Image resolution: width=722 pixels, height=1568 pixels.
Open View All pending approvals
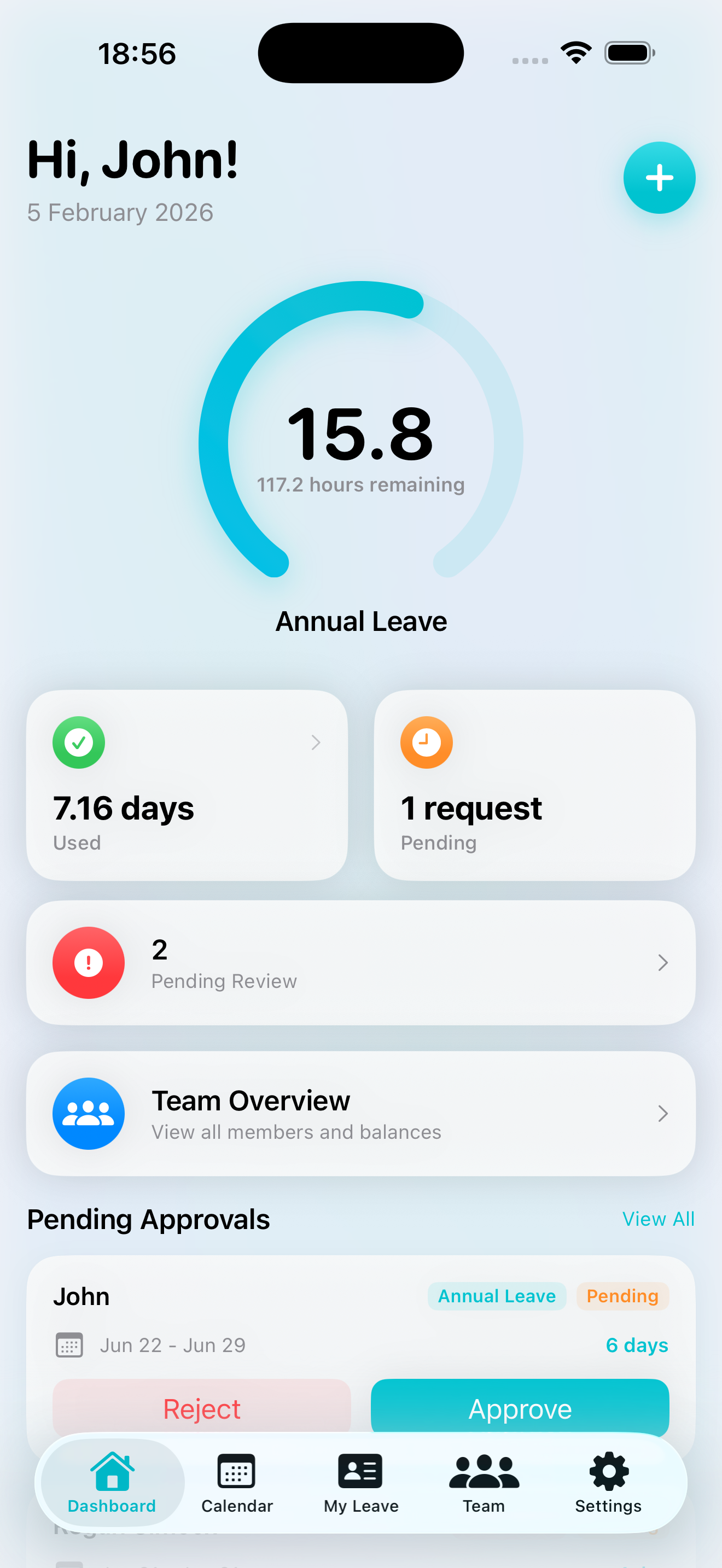point(658,1219)
